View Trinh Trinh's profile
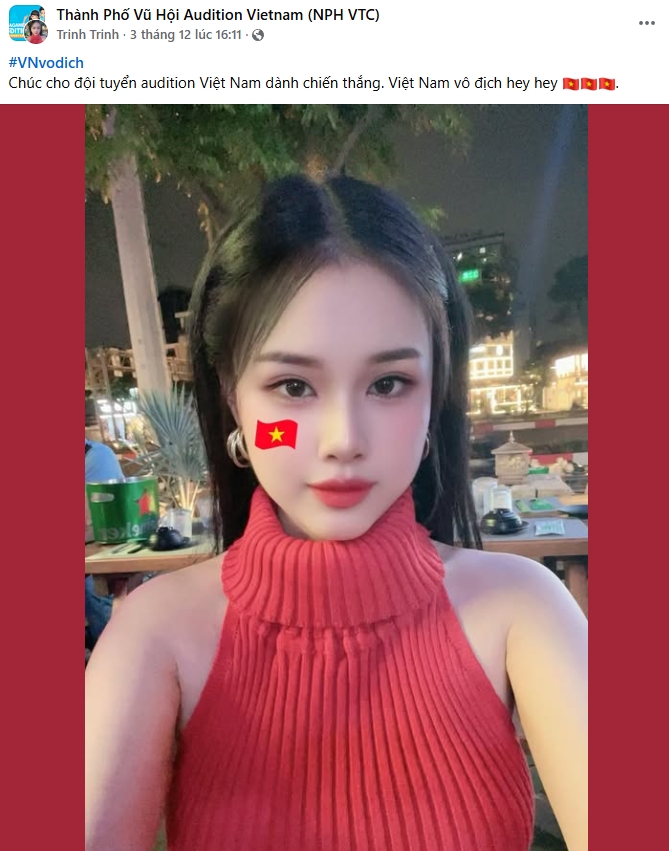 click(x=87, y=34)
